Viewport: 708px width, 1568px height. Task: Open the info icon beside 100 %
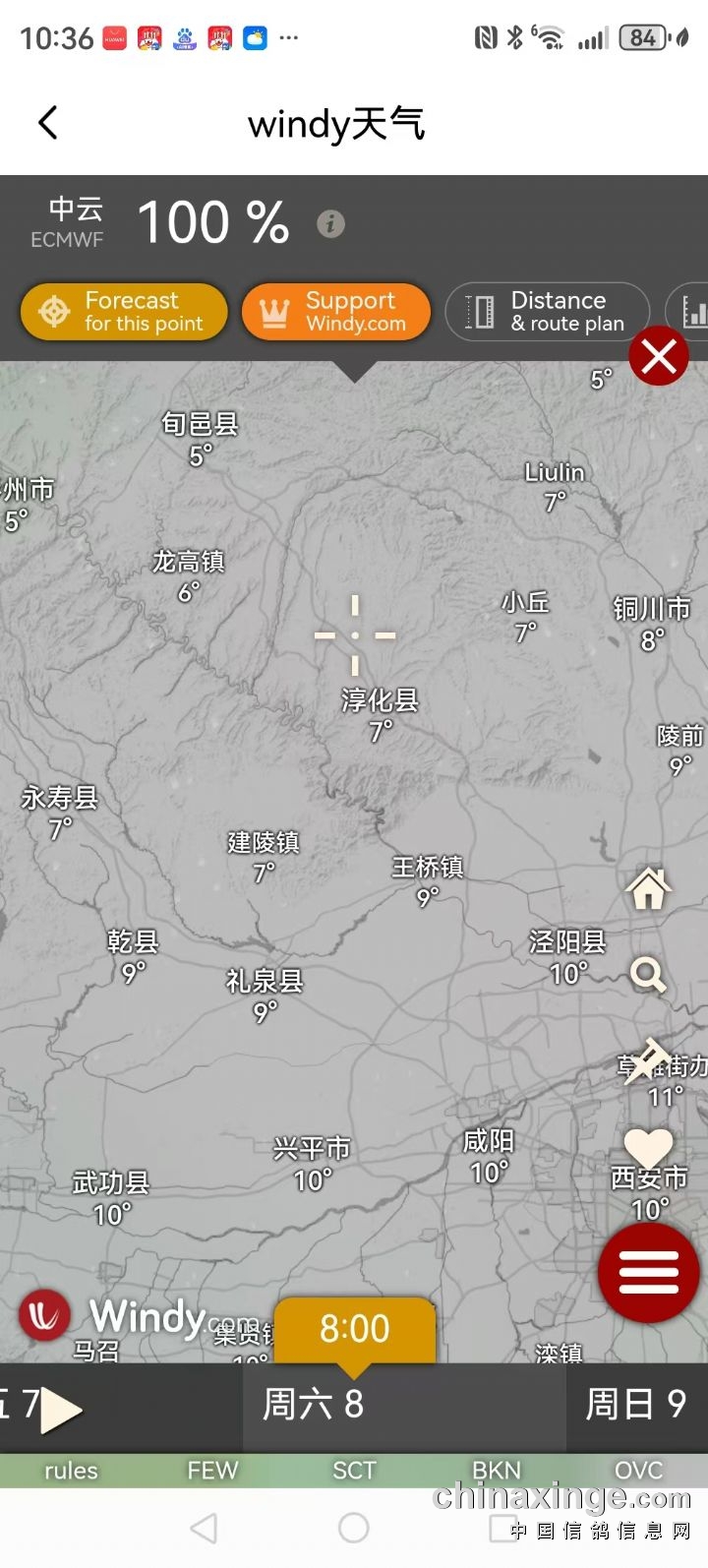pyautogui.click(x=330, y=224)
